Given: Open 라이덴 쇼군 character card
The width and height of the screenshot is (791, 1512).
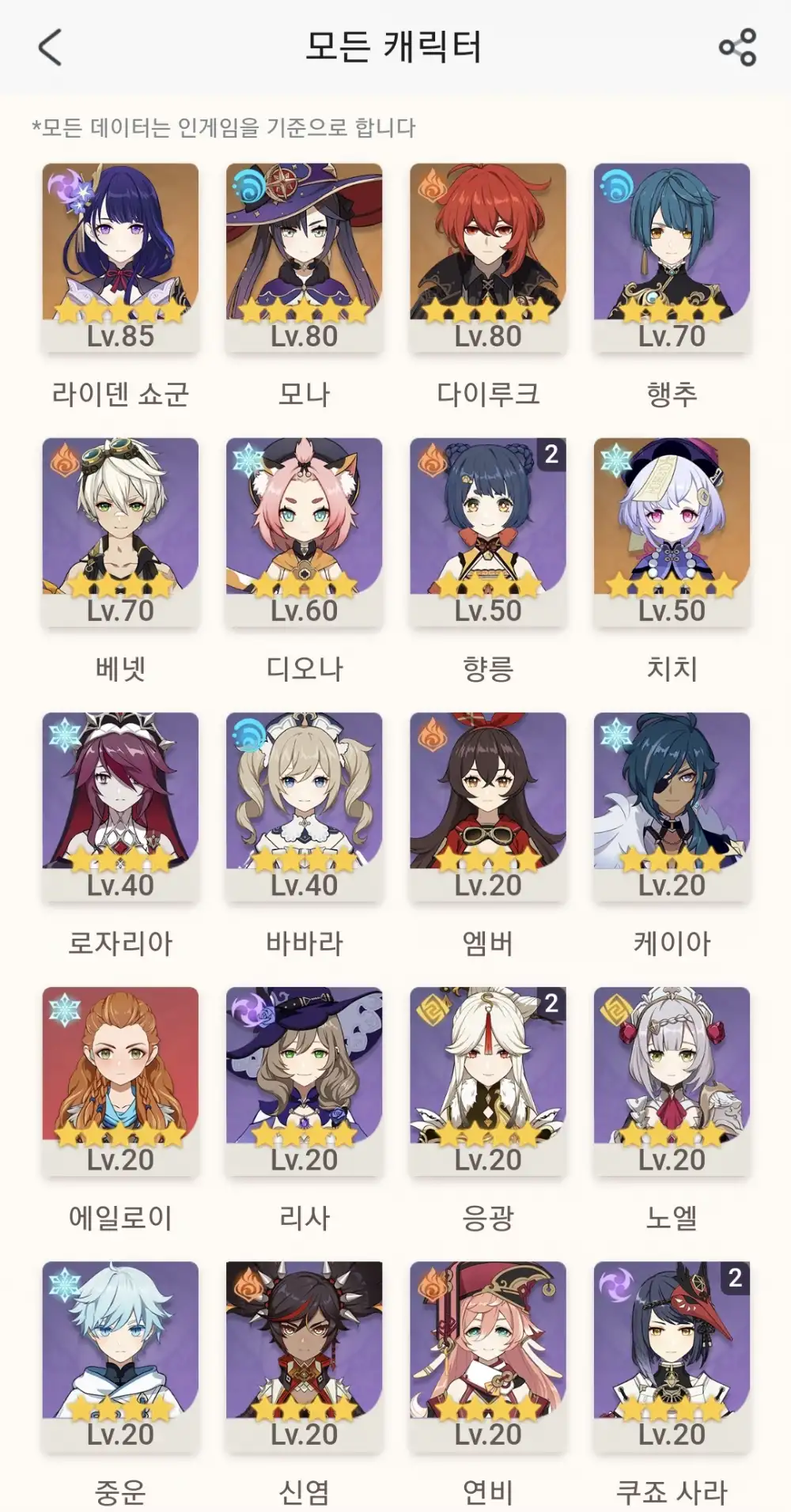Looking at the screenshot, I should point(120,258).
